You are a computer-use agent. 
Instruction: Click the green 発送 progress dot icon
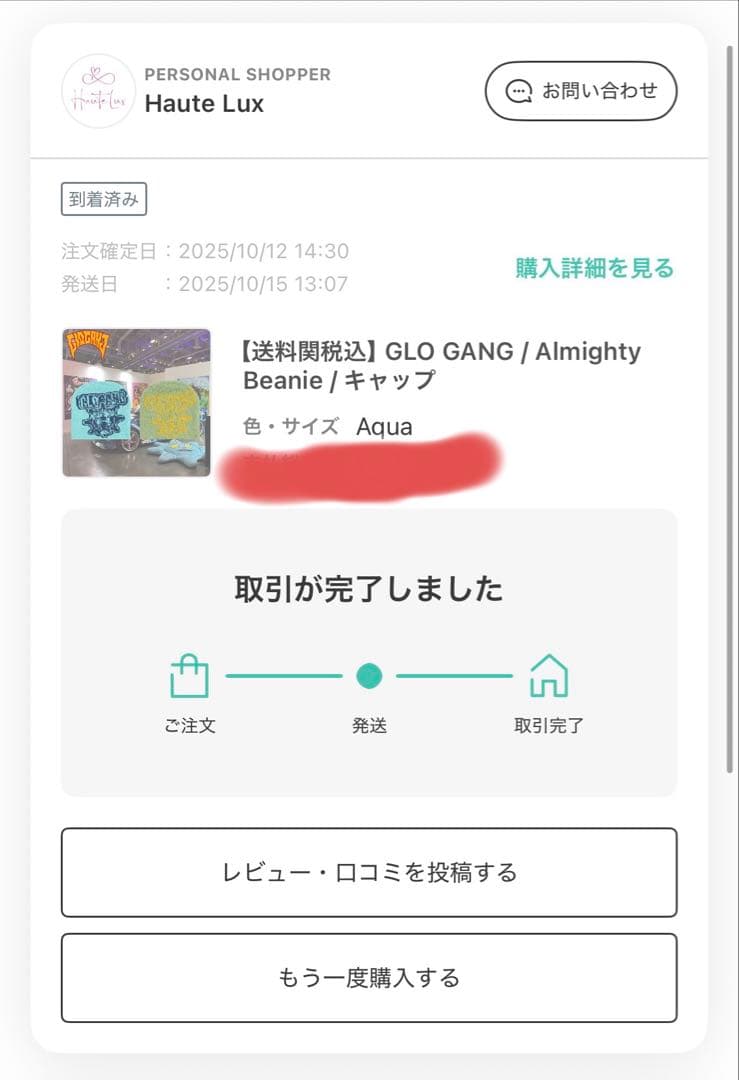pos(370,676)
